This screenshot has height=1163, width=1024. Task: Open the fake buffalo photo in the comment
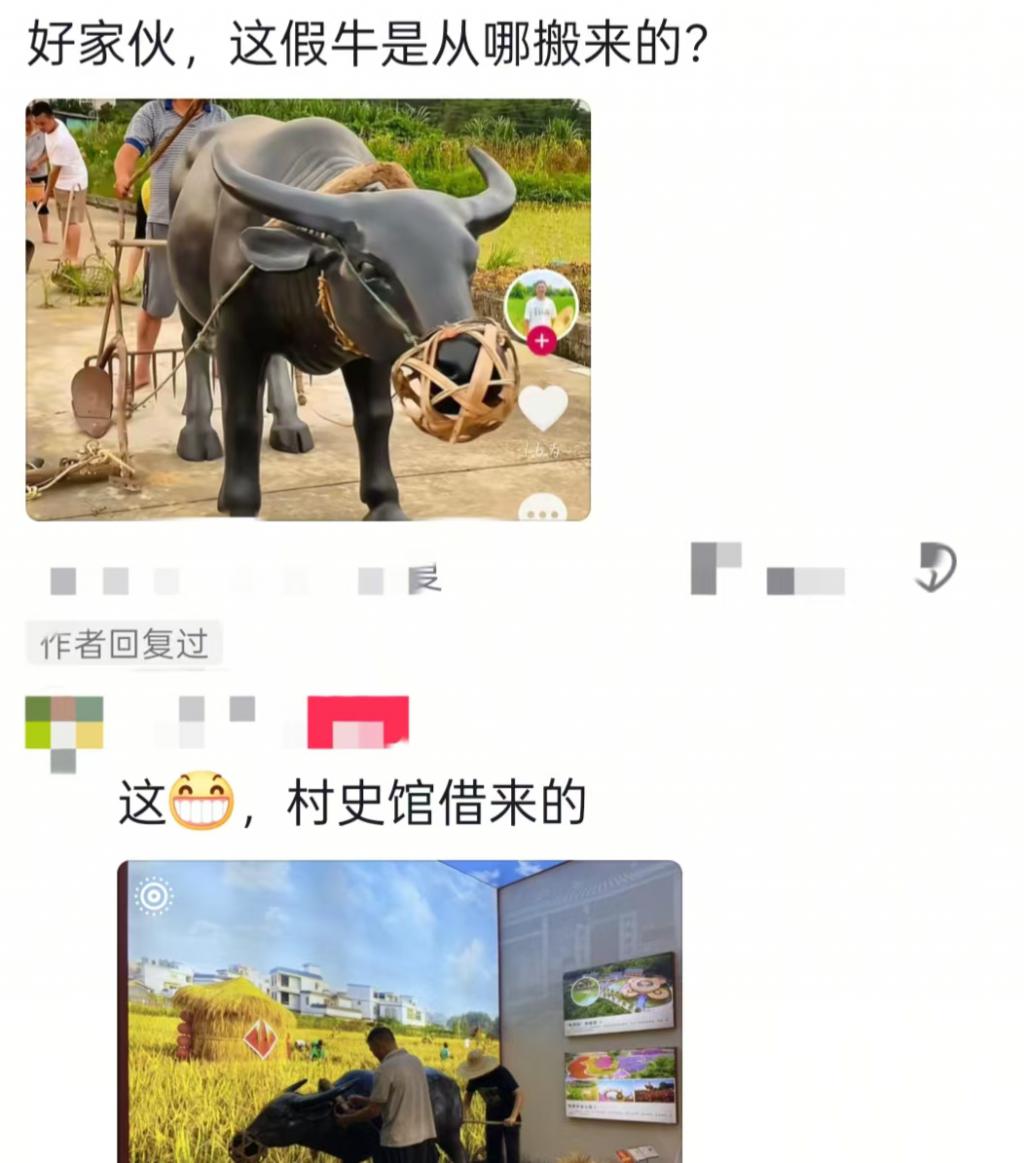point(308,310)
